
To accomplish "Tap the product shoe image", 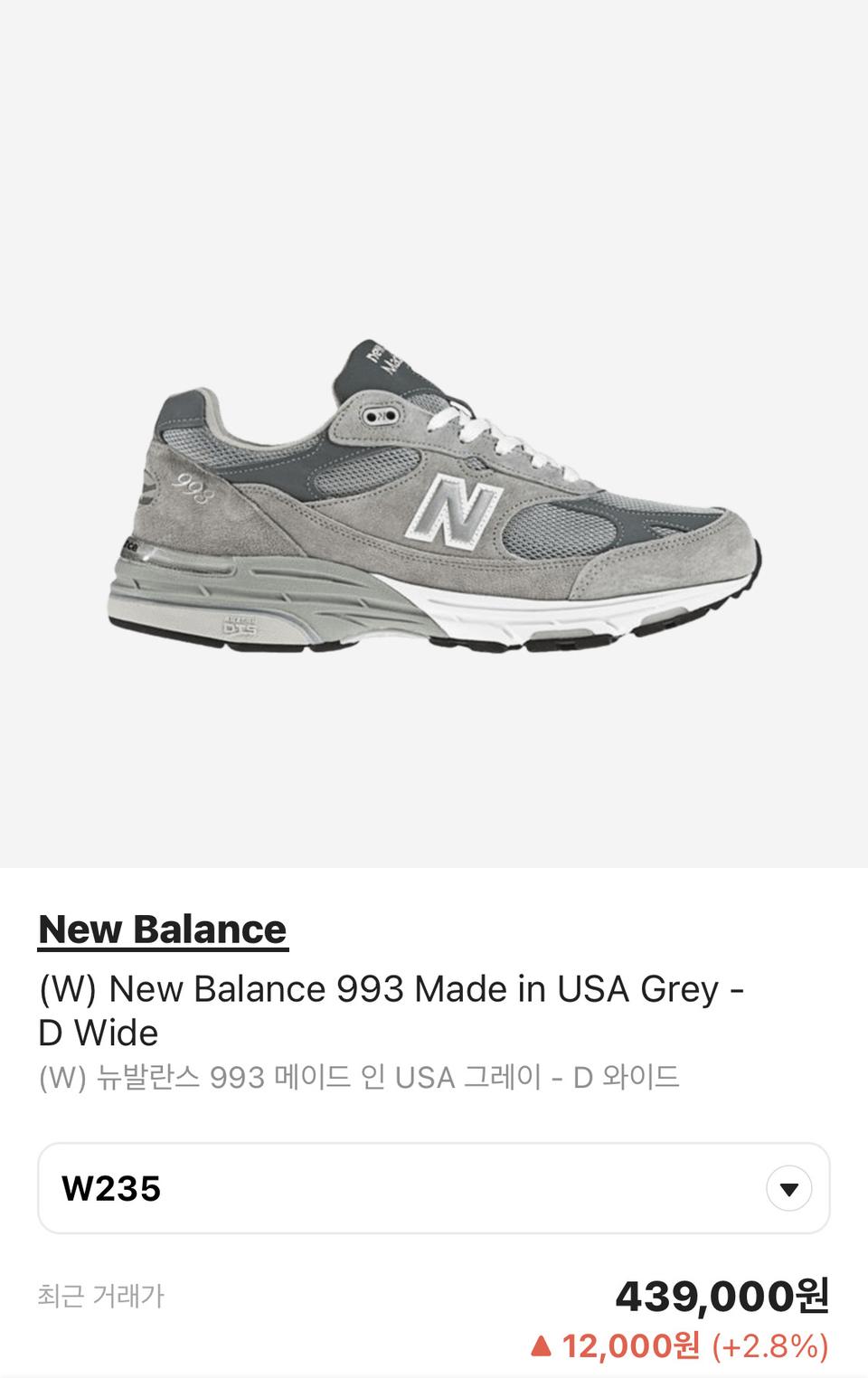I will pos(434,497).
